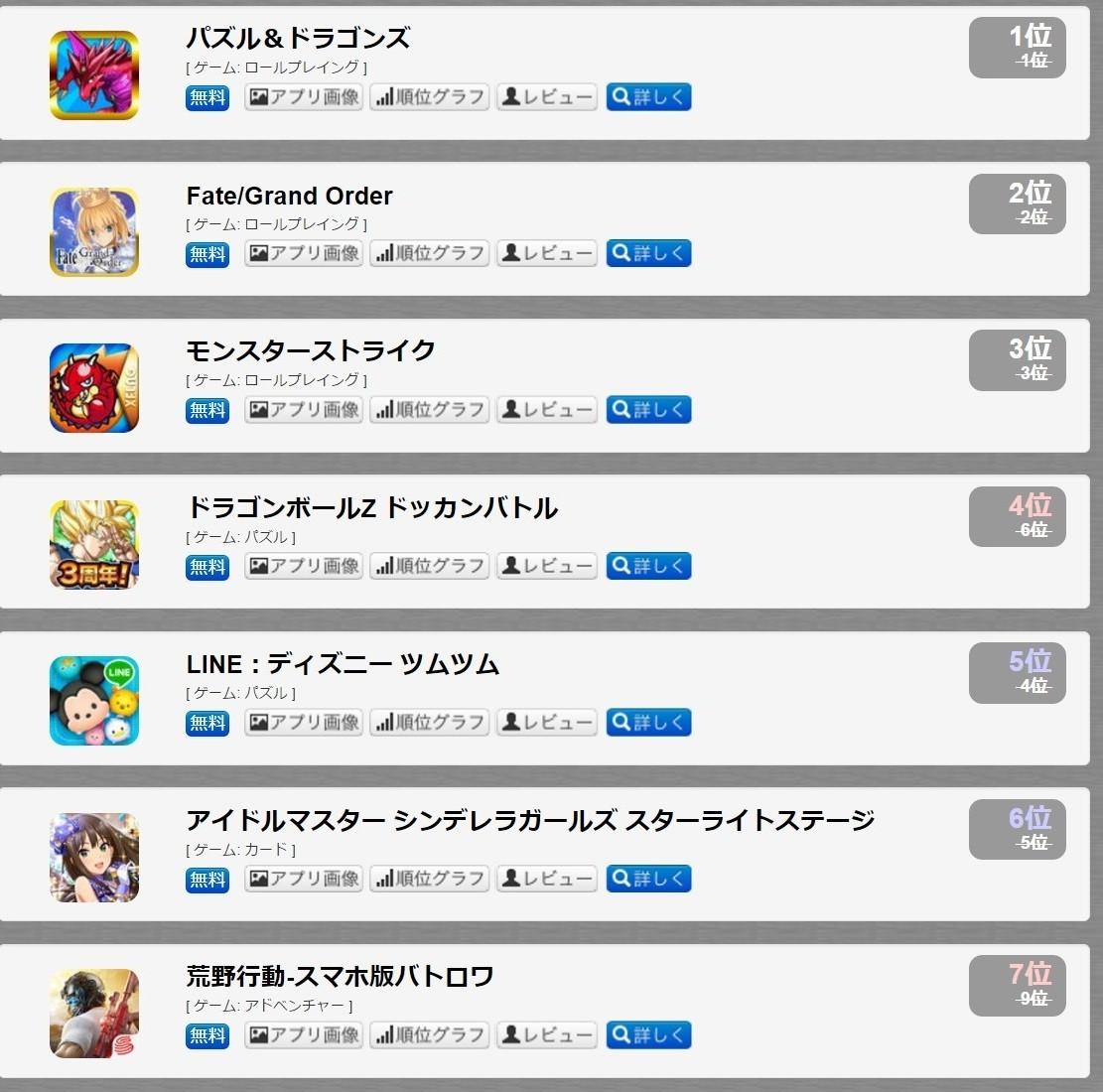Tap 詳しく for パズル＆ドラゴンズ

[648, 97]
